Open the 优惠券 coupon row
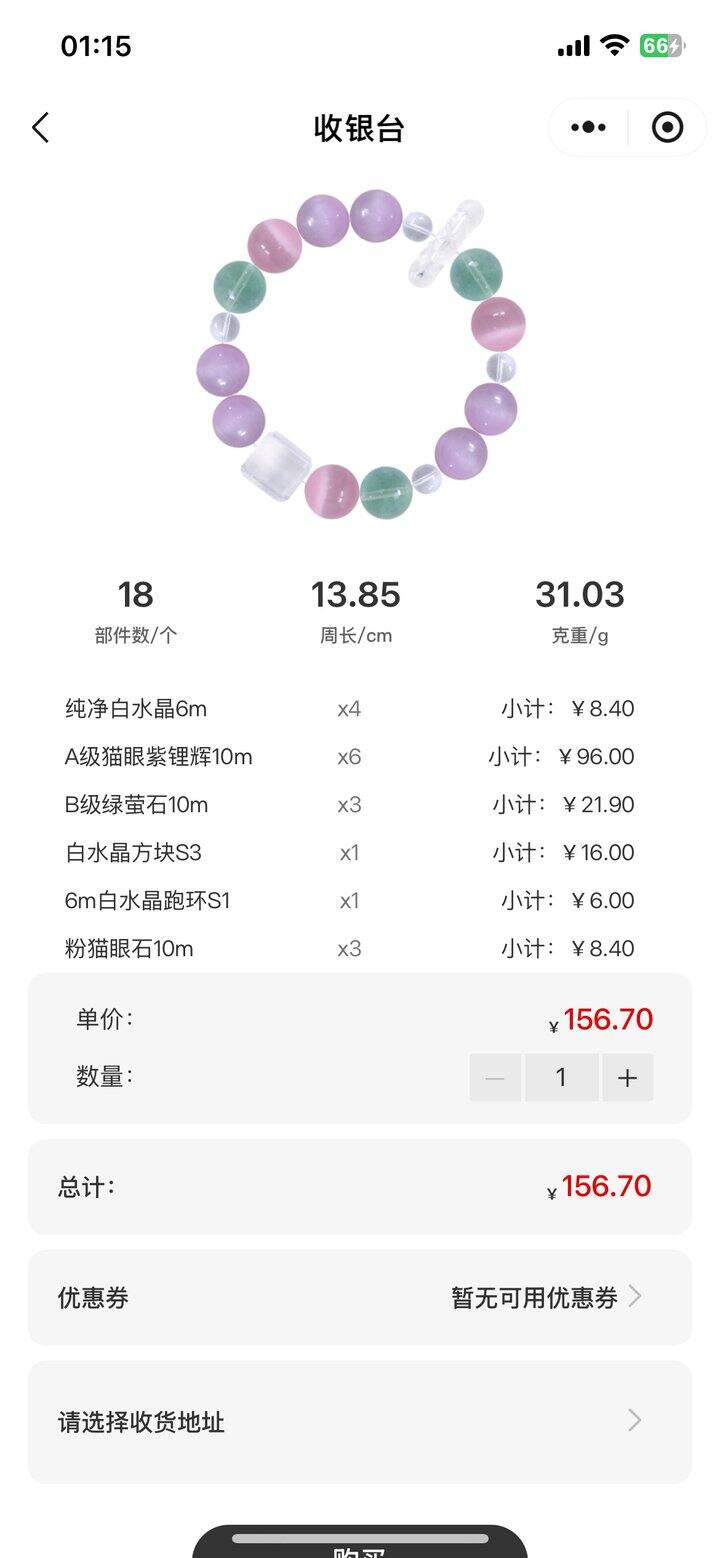The width and height of the screenshot is (720, 1558). [360, 1297]
